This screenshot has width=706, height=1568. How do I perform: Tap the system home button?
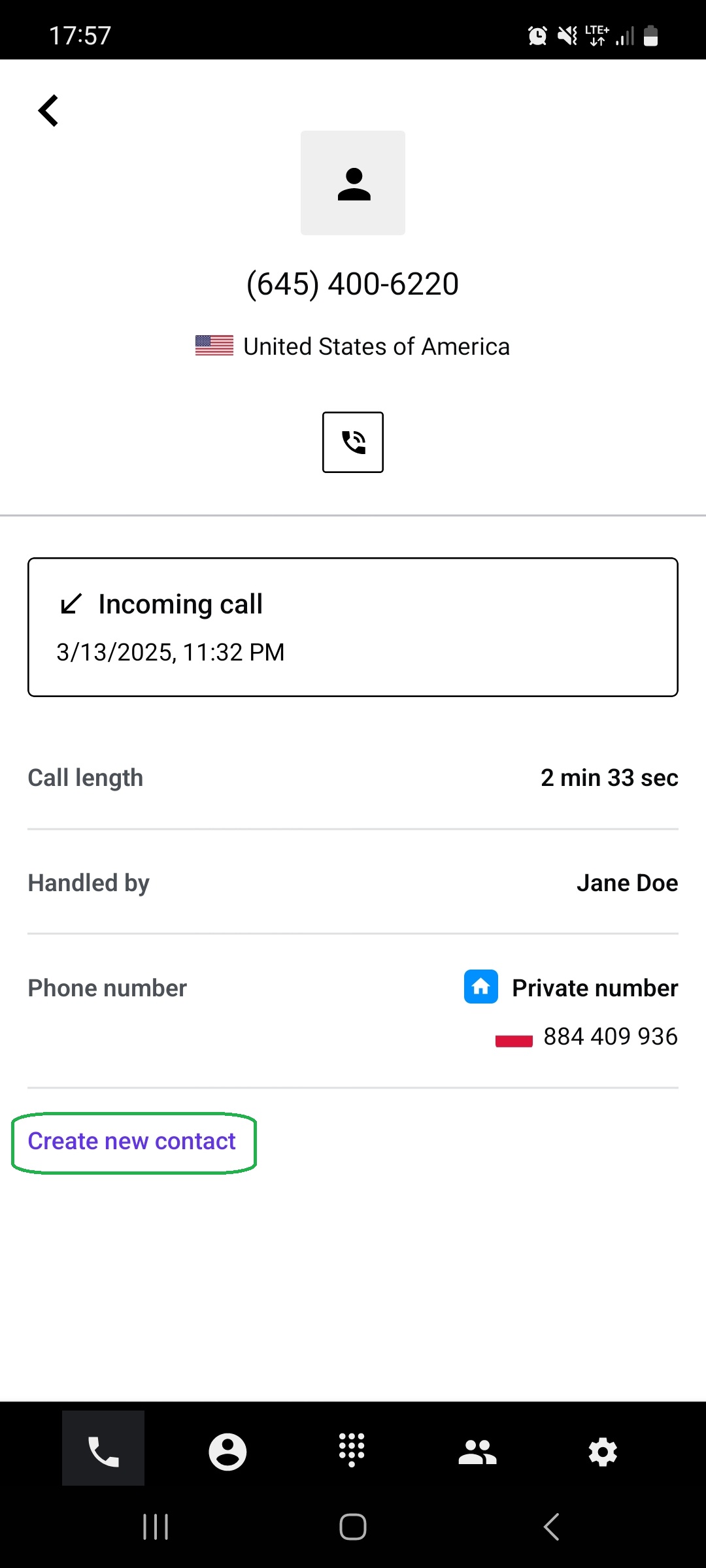click(353, 1527)
